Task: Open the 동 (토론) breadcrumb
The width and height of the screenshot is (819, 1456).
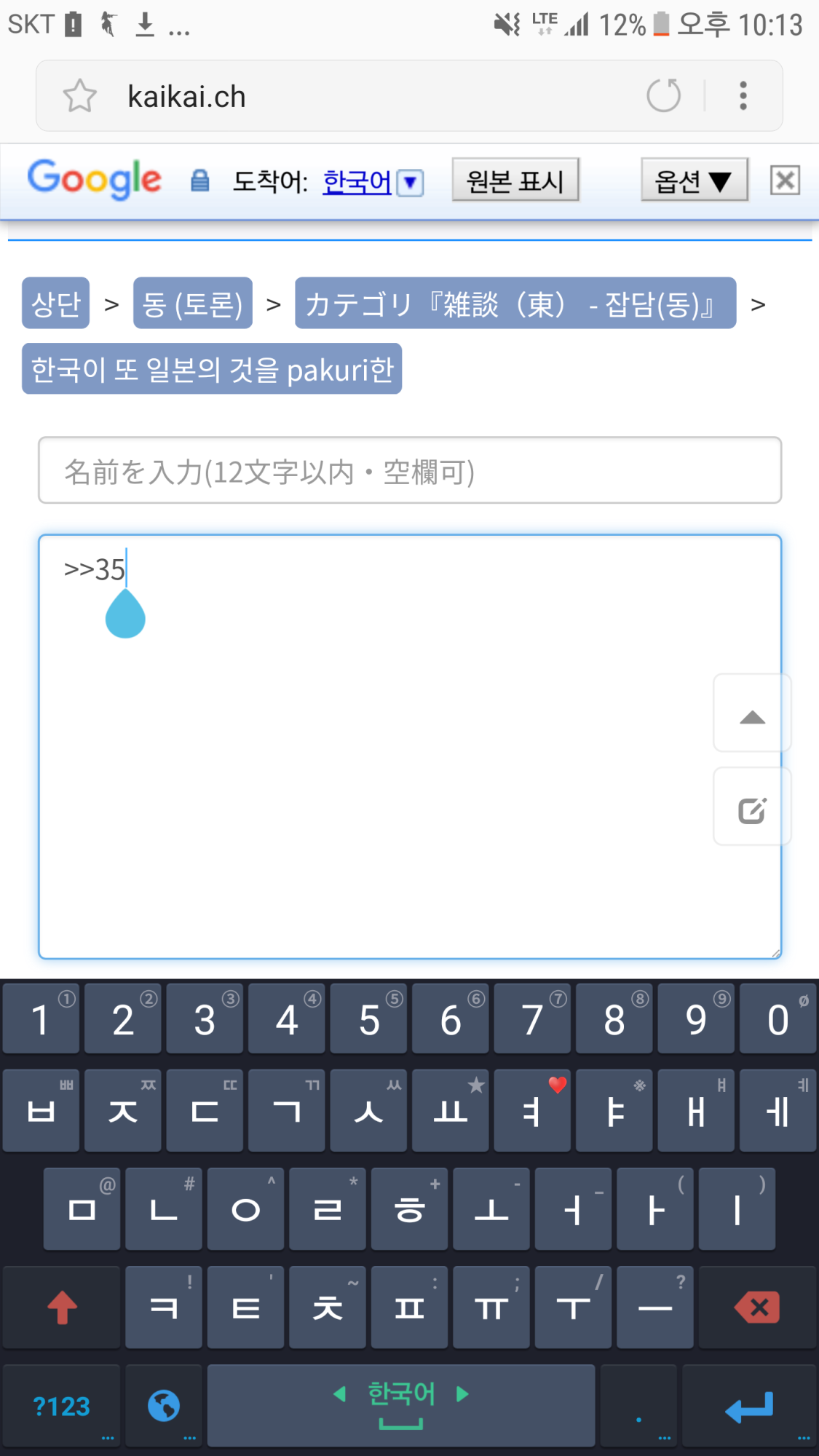Action: (193, 304)
